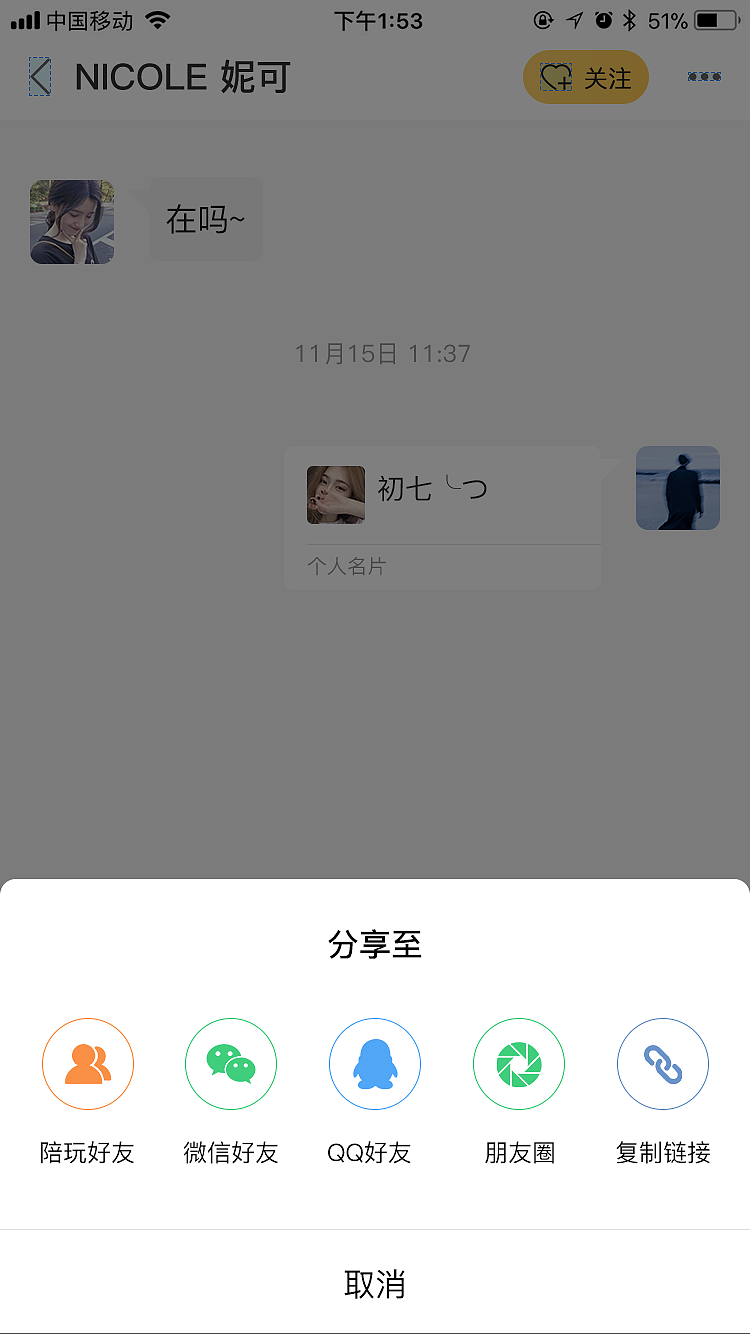Open the more options menu with four dots
Image resolution: width=750 pixels, height=1334 pixels.
[x=703, y=77]
